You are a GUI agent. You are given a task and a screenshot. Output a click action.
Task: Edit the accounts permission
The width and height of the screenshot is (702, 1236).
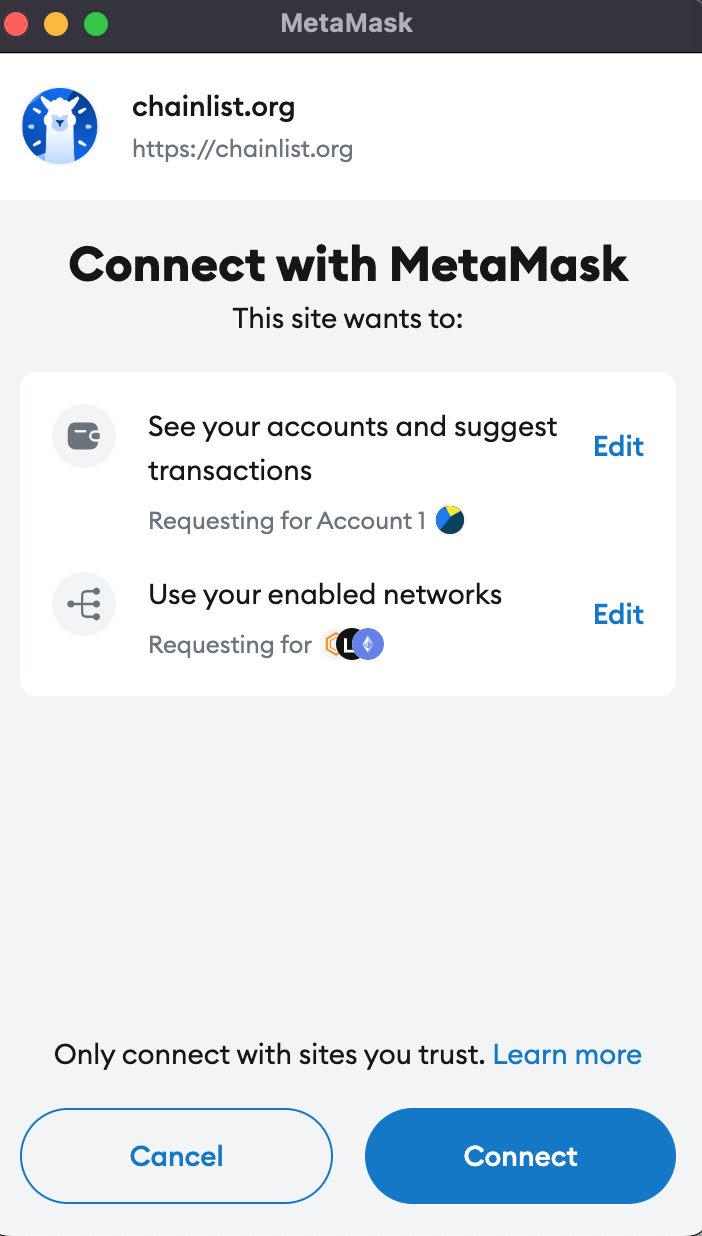(x=618, y=446)
